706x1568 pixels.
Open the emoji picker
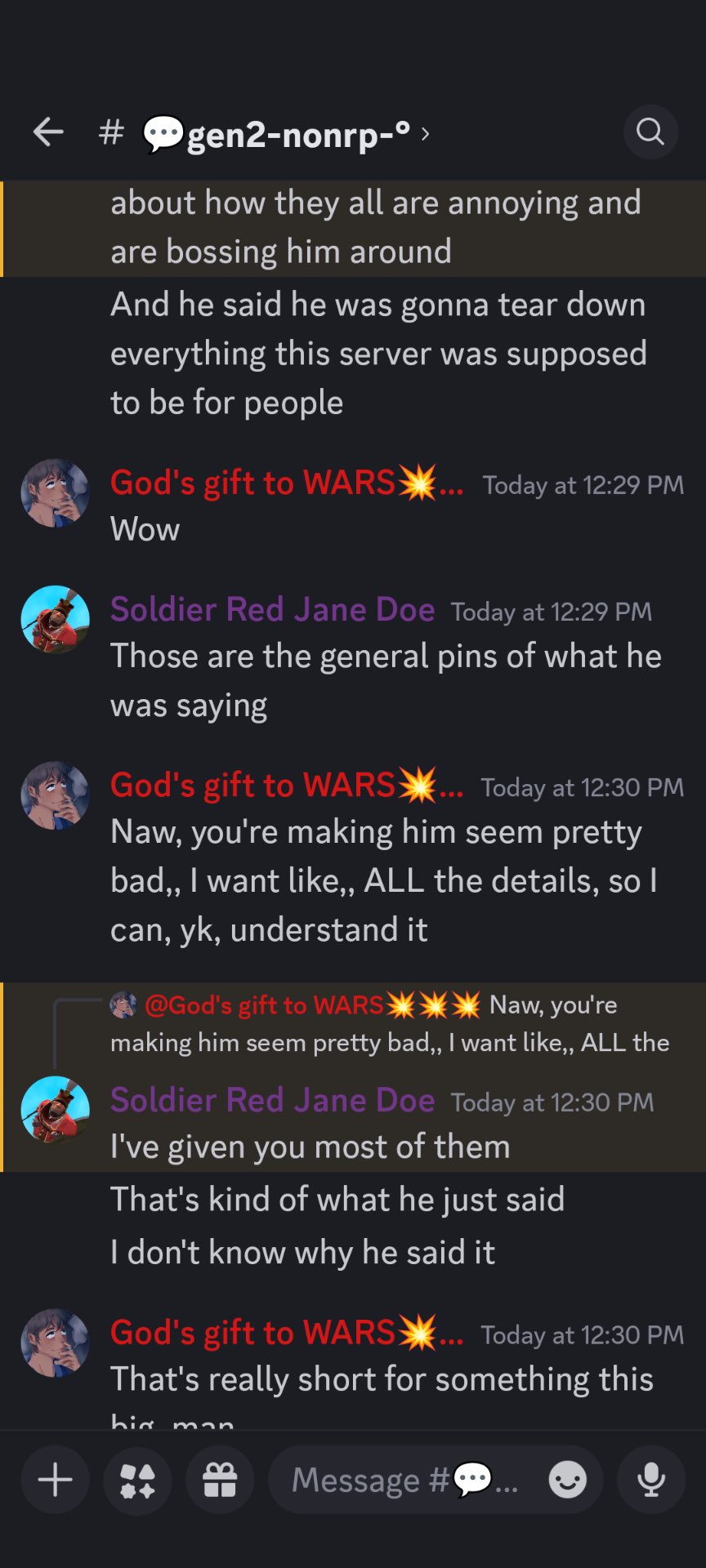pyautogui.click(x=567, y=1480)
